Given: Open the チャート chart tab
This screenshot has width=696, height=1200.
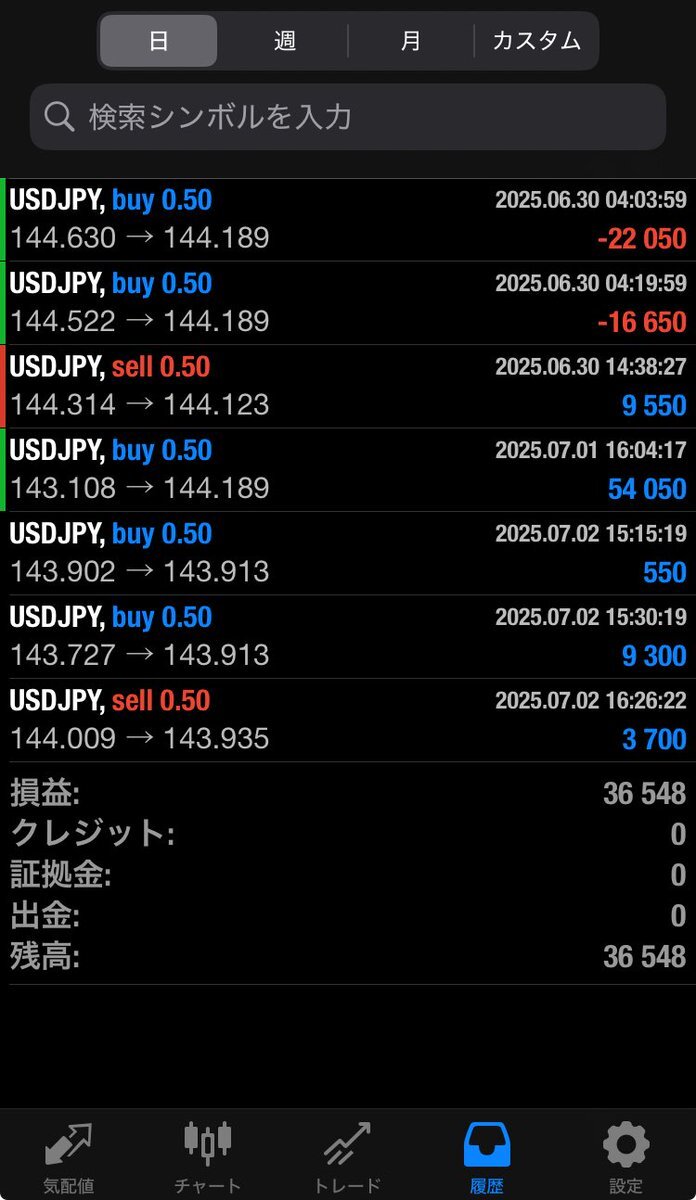Looking at the screenshot, I should [208, 1157].
